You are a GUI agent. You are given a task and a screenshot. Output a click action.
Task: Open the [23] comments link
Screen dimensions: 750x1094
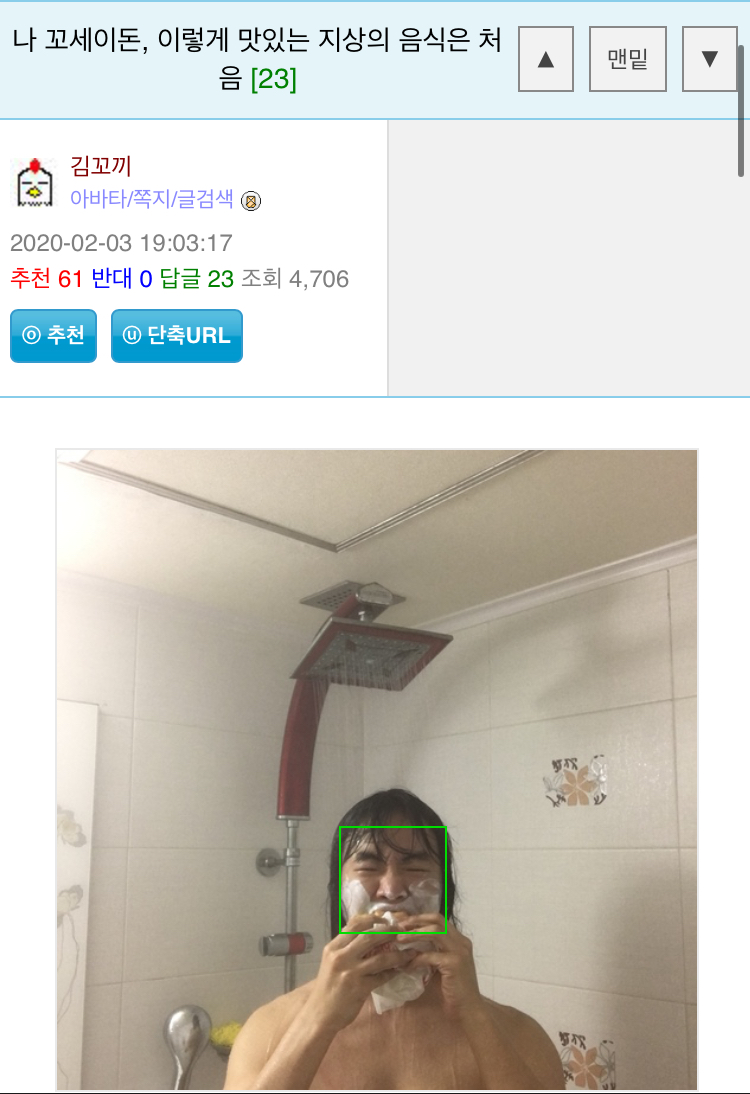click(x=273, y=79)
